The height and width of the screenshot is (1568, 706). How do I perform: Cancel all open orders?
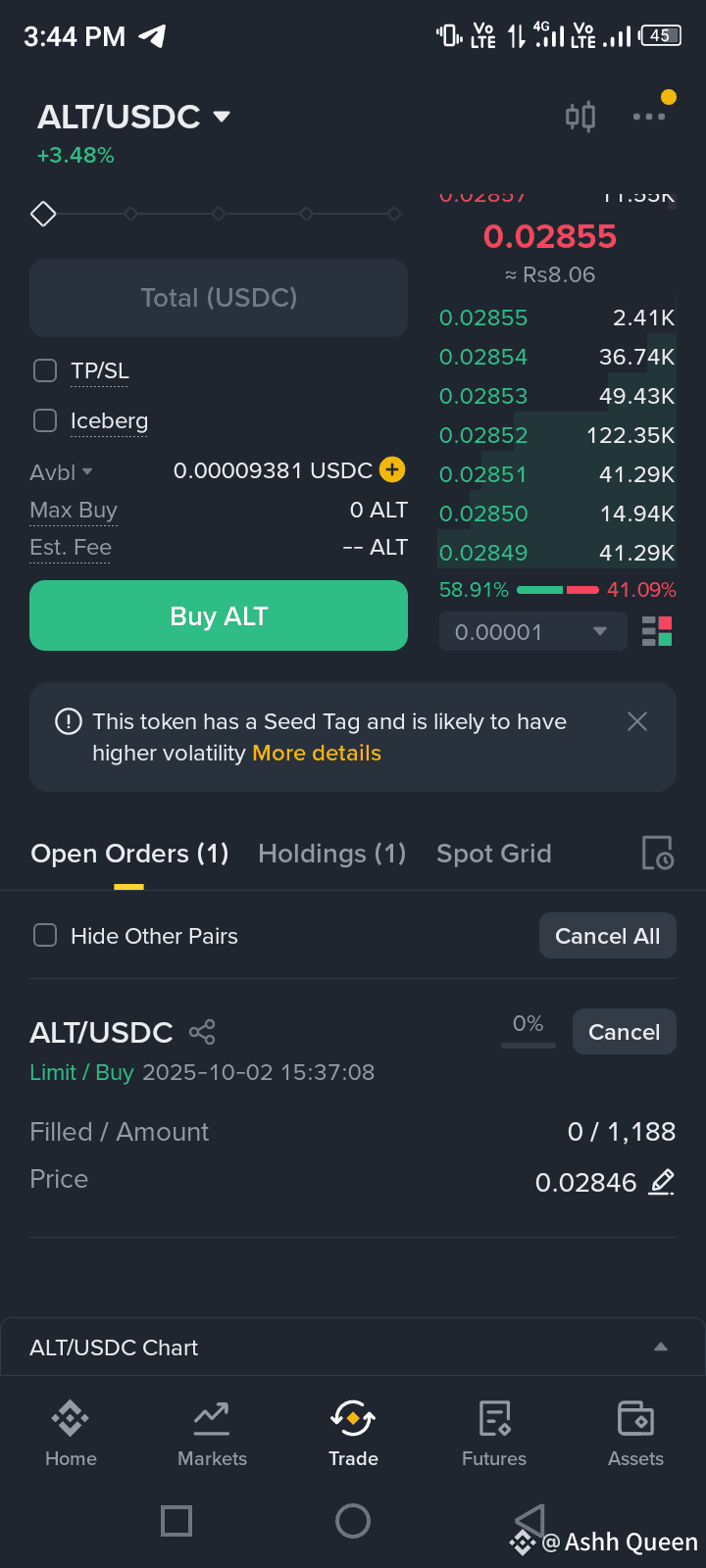click(x=607, y=936)
